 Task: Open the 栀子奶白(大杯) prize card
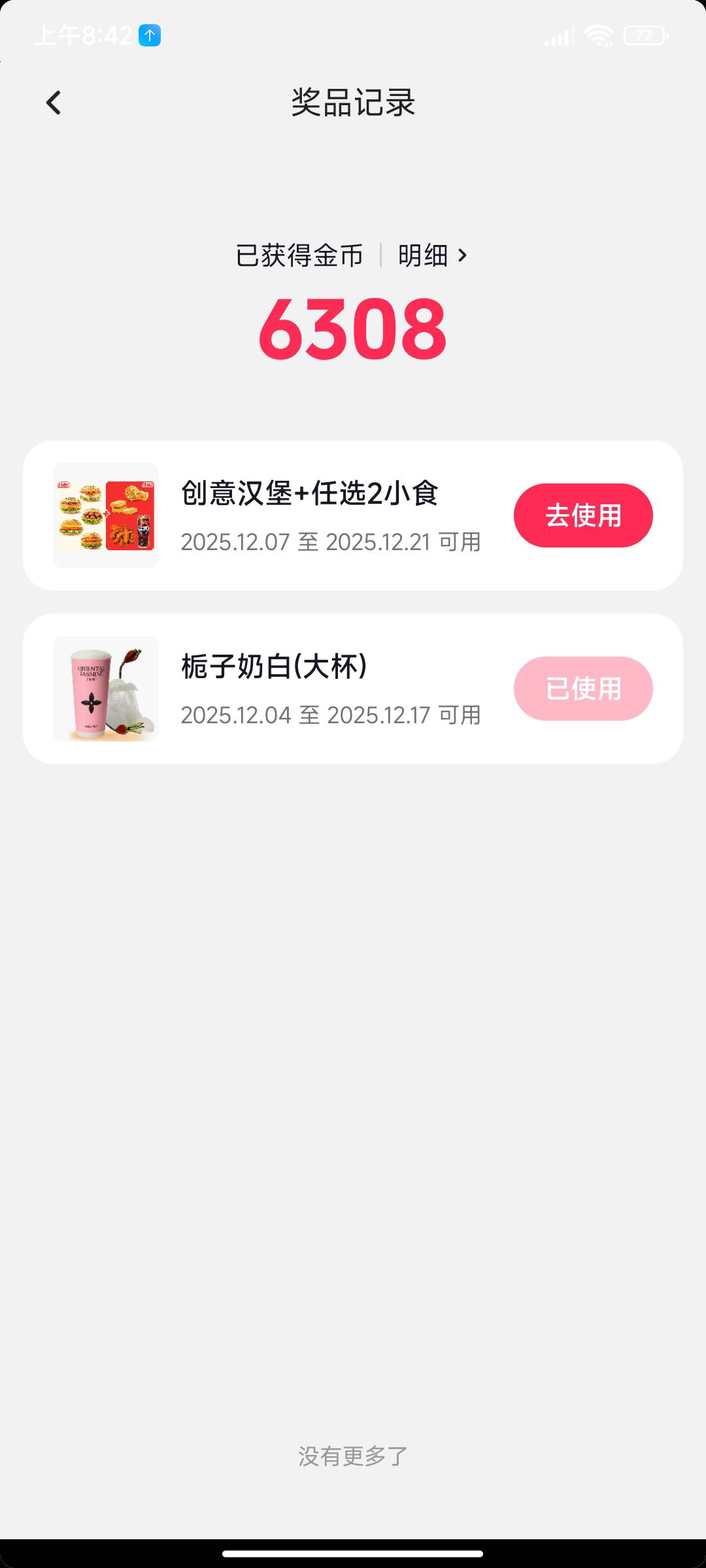coord(309,689)
